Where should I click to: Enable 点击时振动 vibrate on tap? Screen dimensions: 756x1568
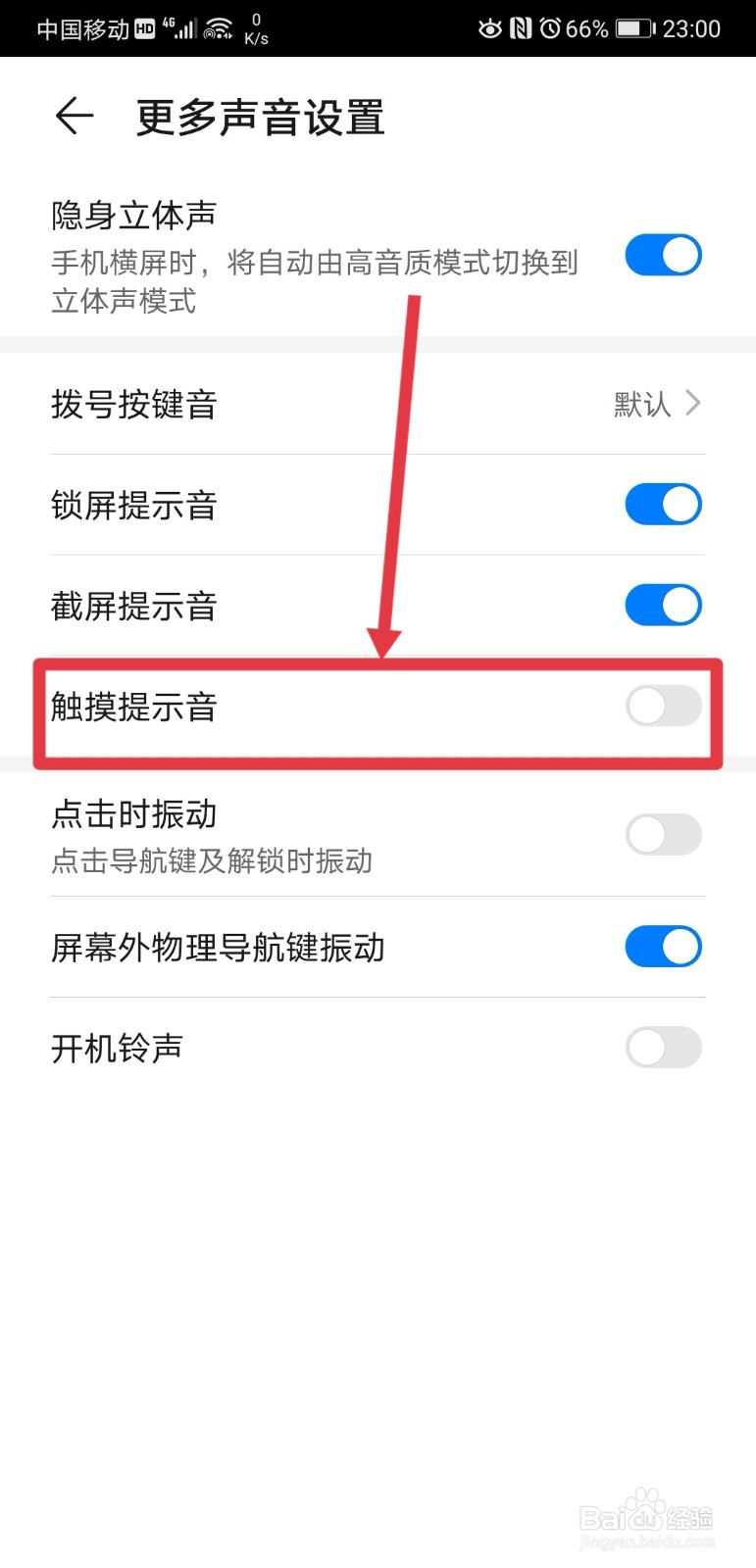pos(663,834)
